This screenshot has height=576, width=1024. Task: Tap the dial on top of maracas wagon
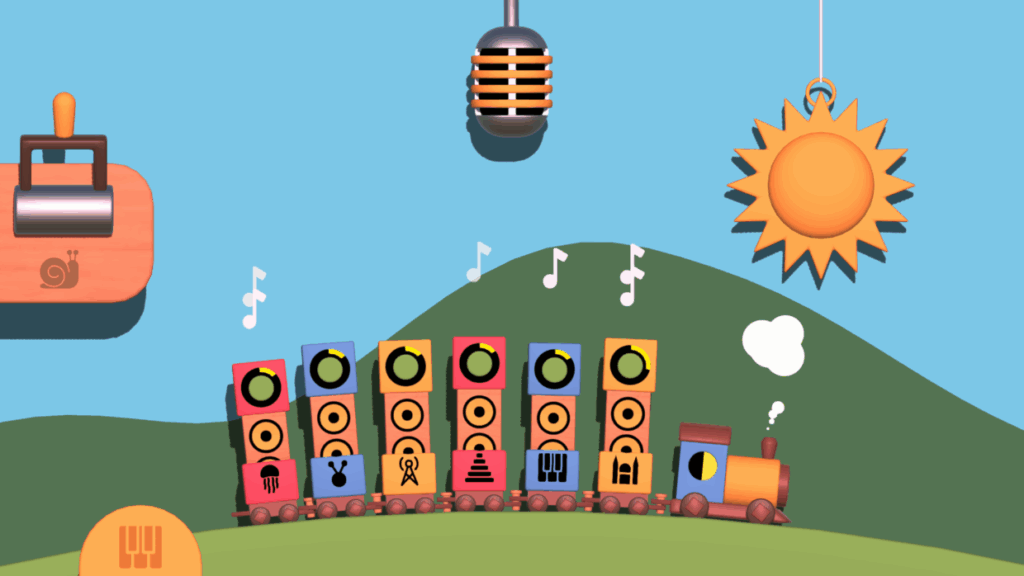pos(329,370)
